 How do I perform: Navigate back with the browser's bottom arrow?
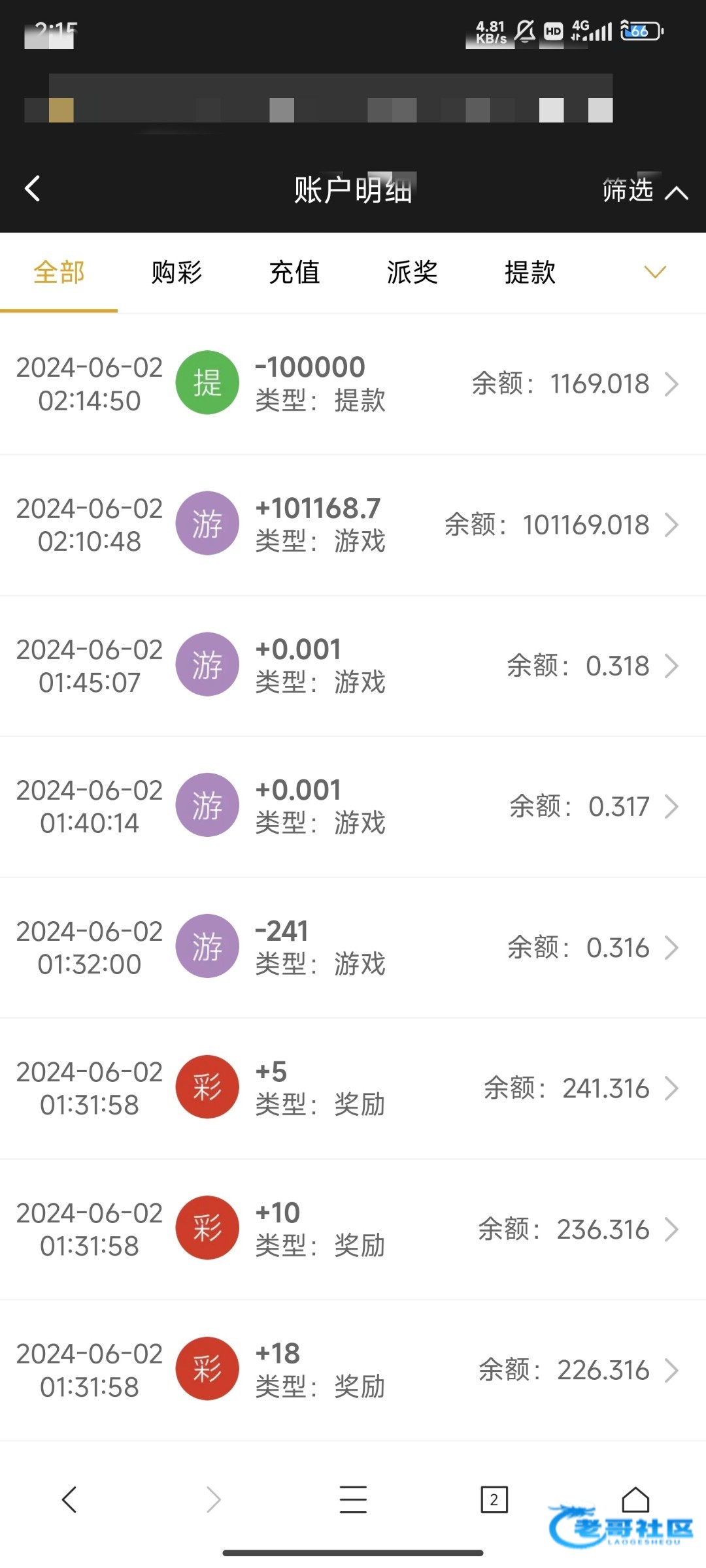(x=69, y=1499)
